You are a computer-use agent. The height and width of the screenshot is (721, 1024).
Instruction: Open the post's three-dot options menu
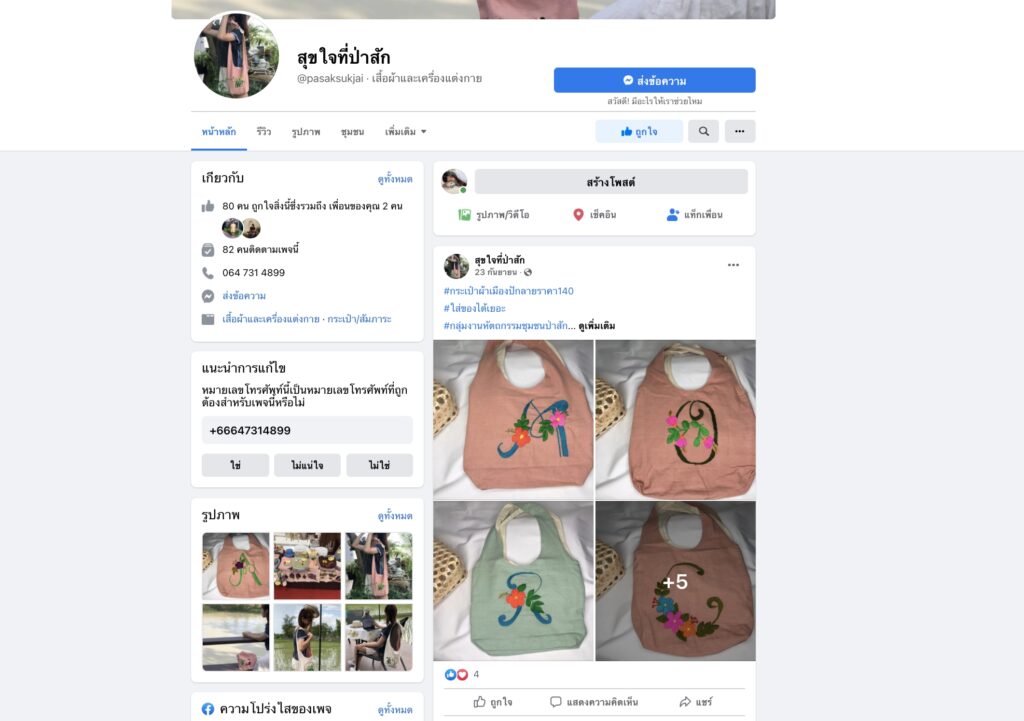[x=733, y=265]
